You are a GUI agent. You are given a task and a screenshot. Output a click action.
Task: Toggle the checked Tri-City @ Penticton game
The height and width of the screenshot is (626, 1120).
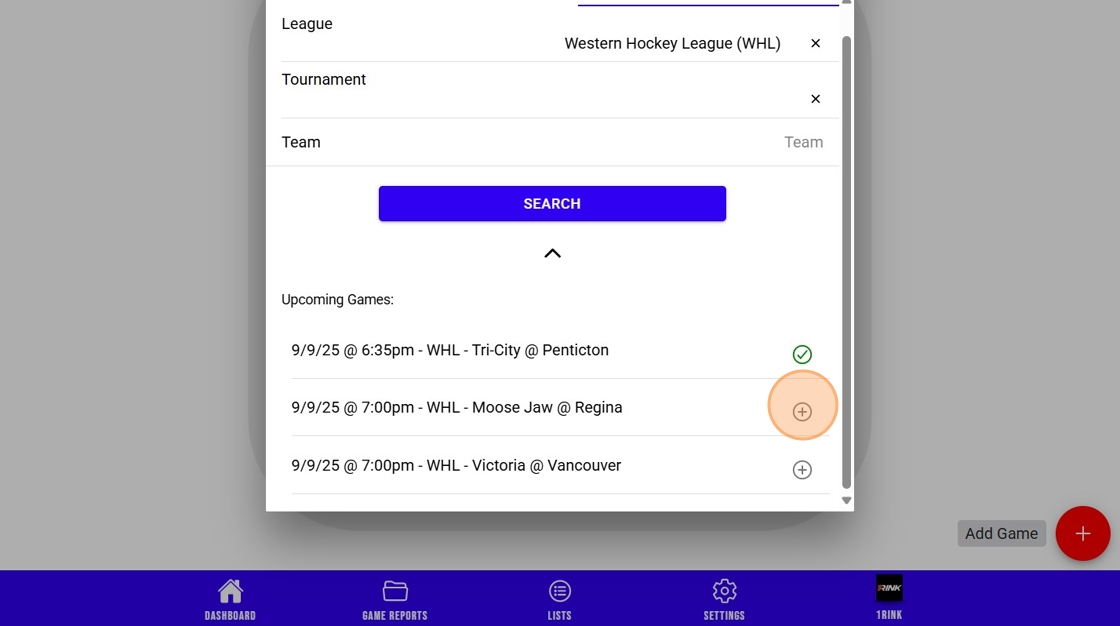[802, 354]
